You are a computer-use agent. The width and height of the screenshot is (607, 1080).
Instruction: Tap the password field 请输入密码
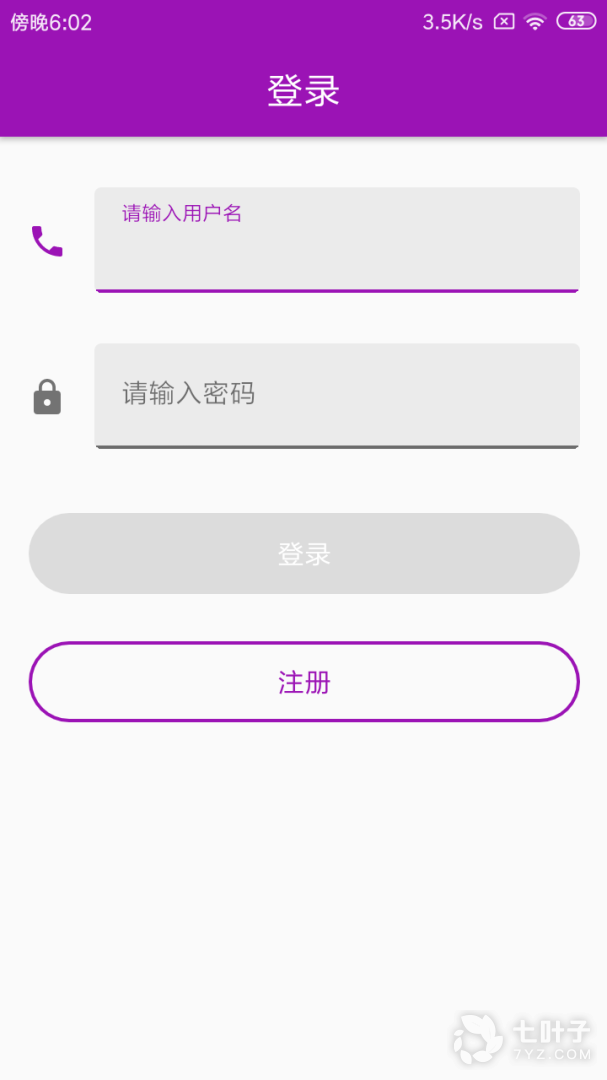(x=337, y=396)
